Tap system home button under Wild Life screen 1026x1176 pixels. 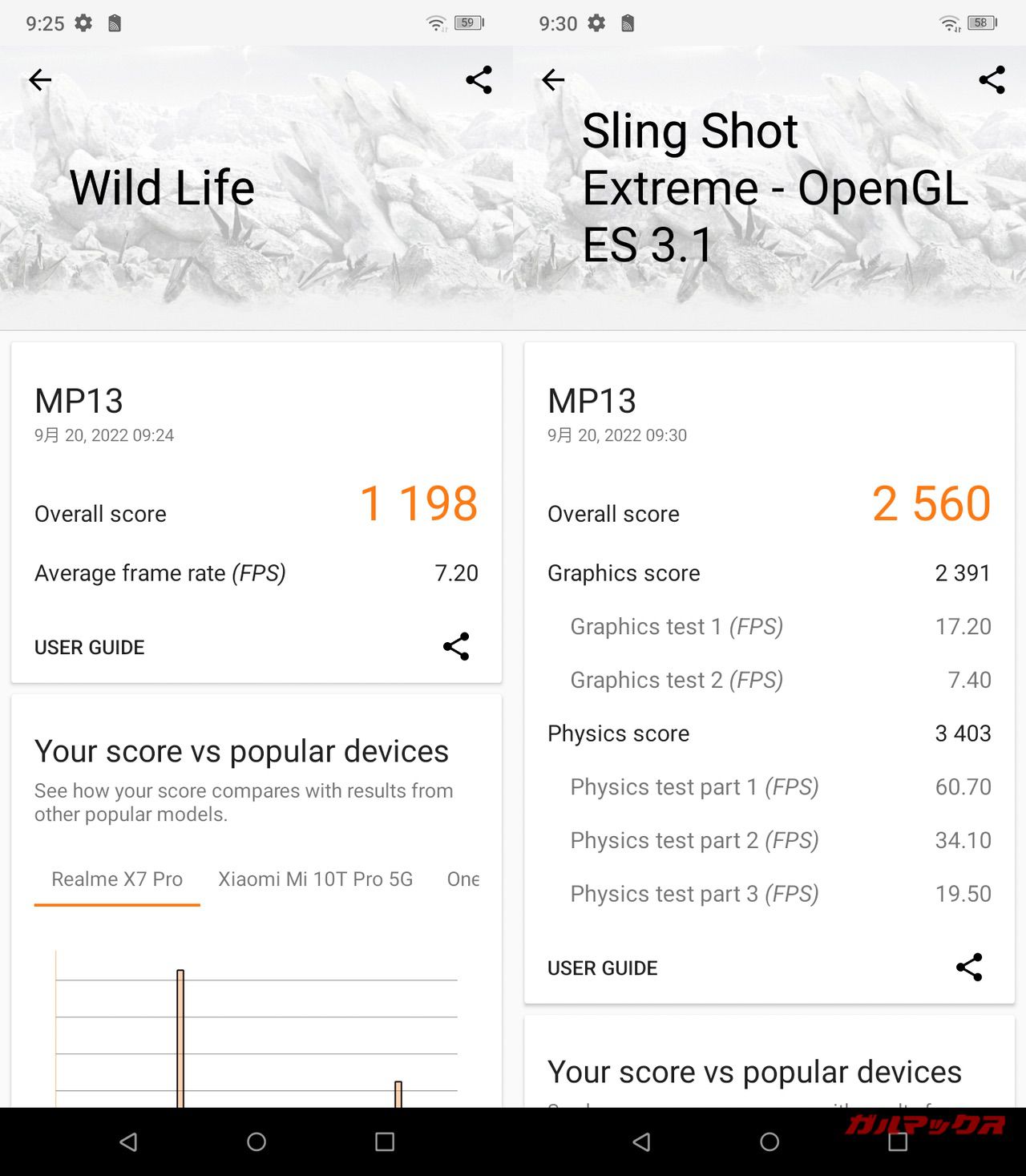point(256,1142)
